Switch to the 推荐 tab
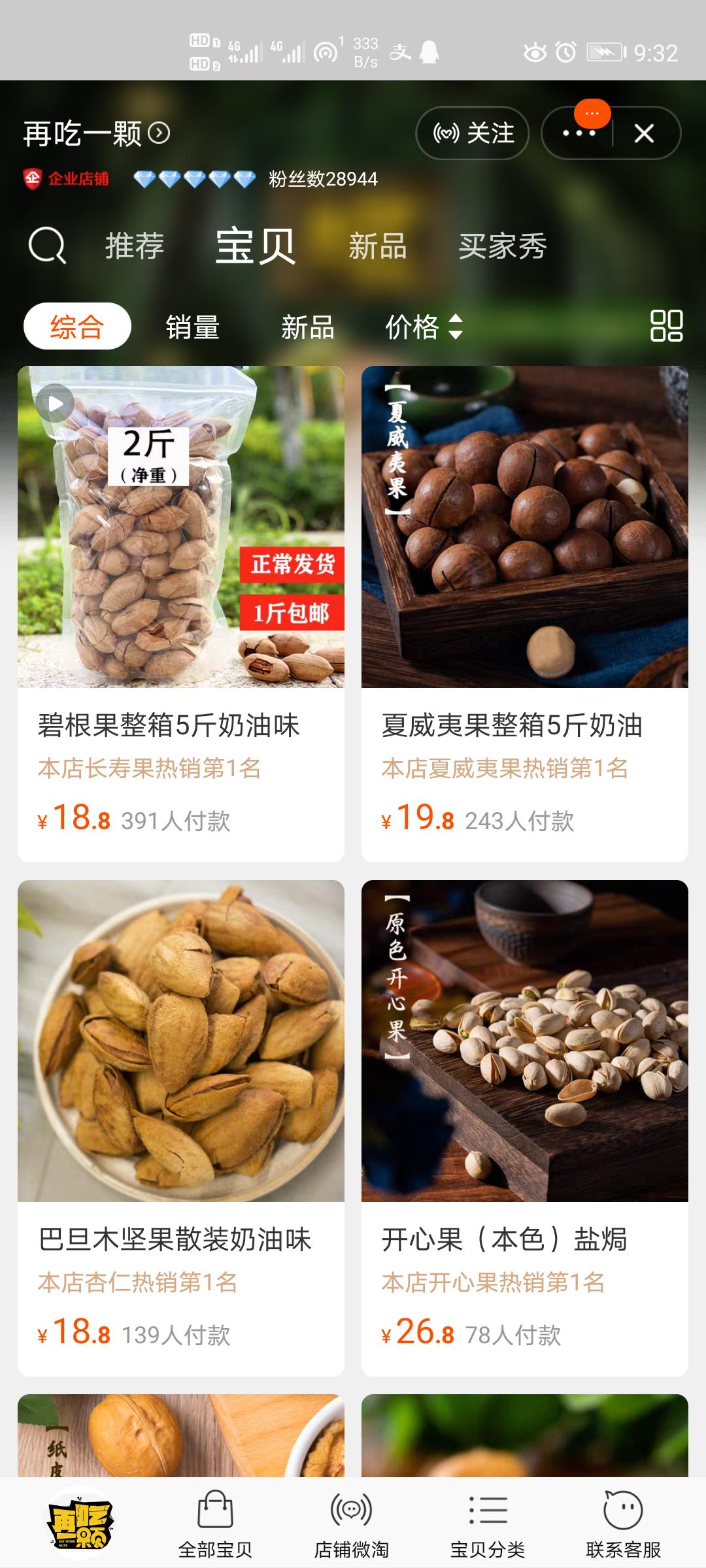The height and width of the screenshot is (1568, 706). click(133, 246)
